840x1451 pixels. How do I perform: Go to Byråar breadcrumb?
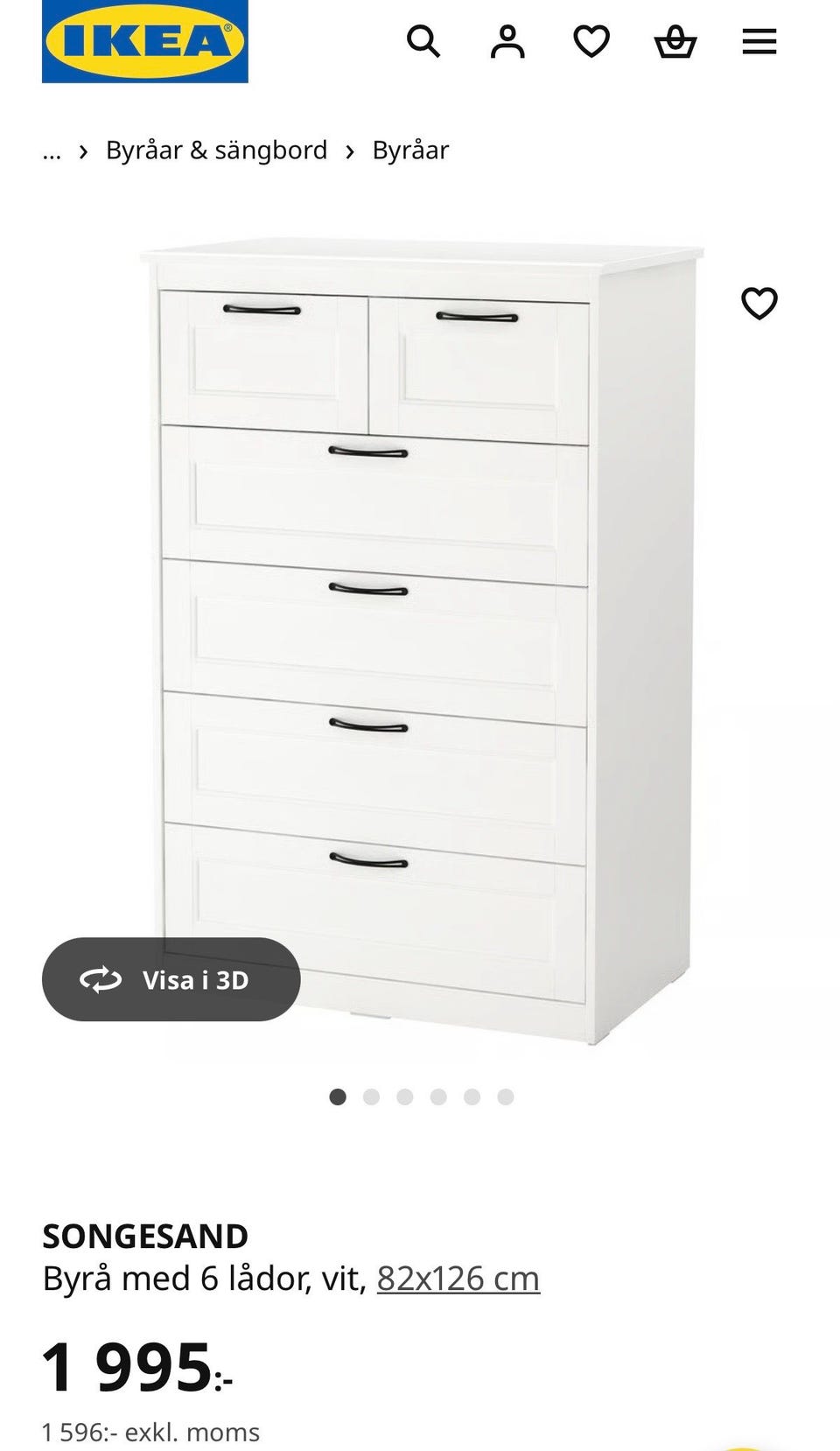coord(410,151)
